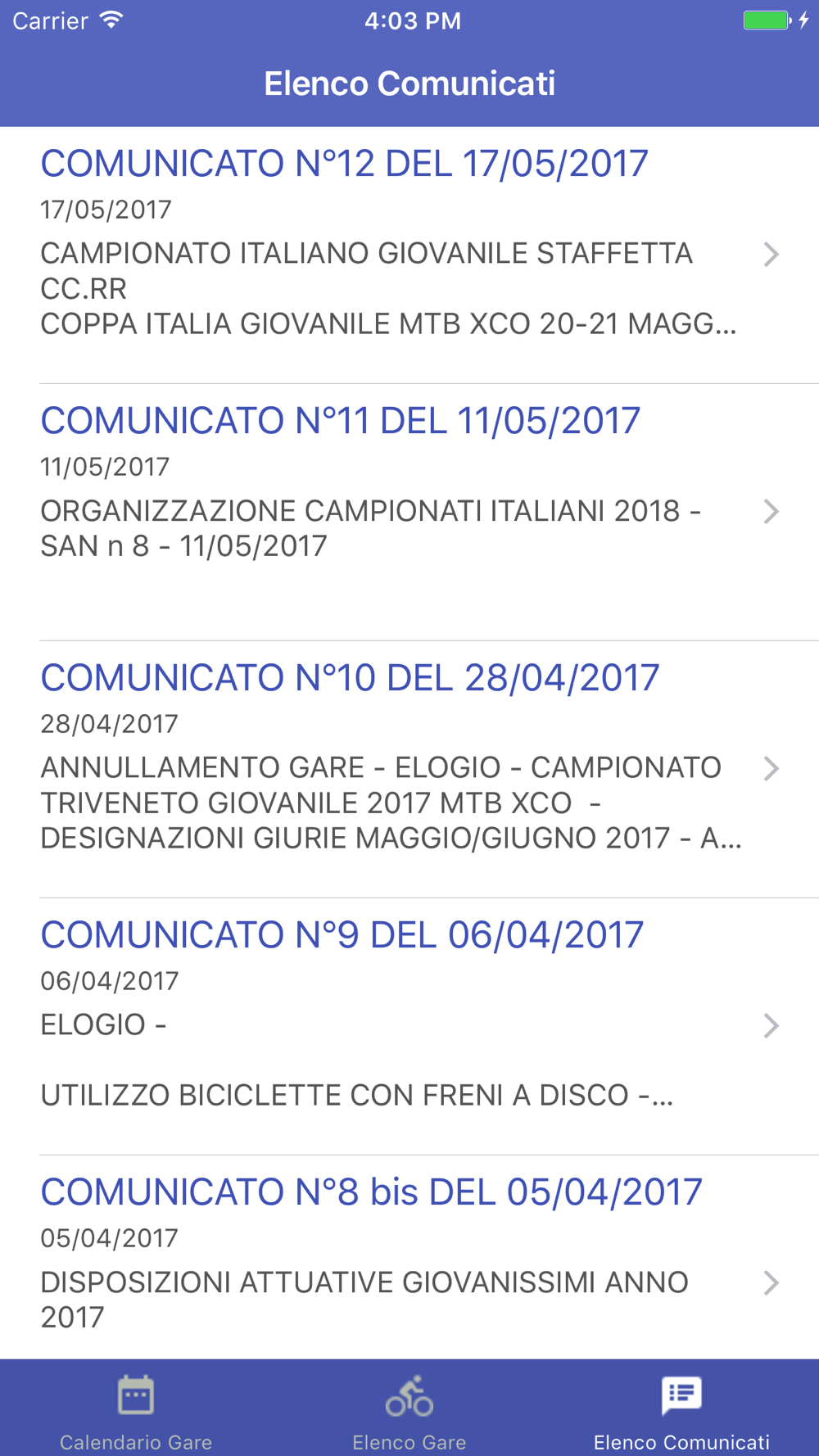Select the Elenco Comunicati tab

pos(682,1409)
